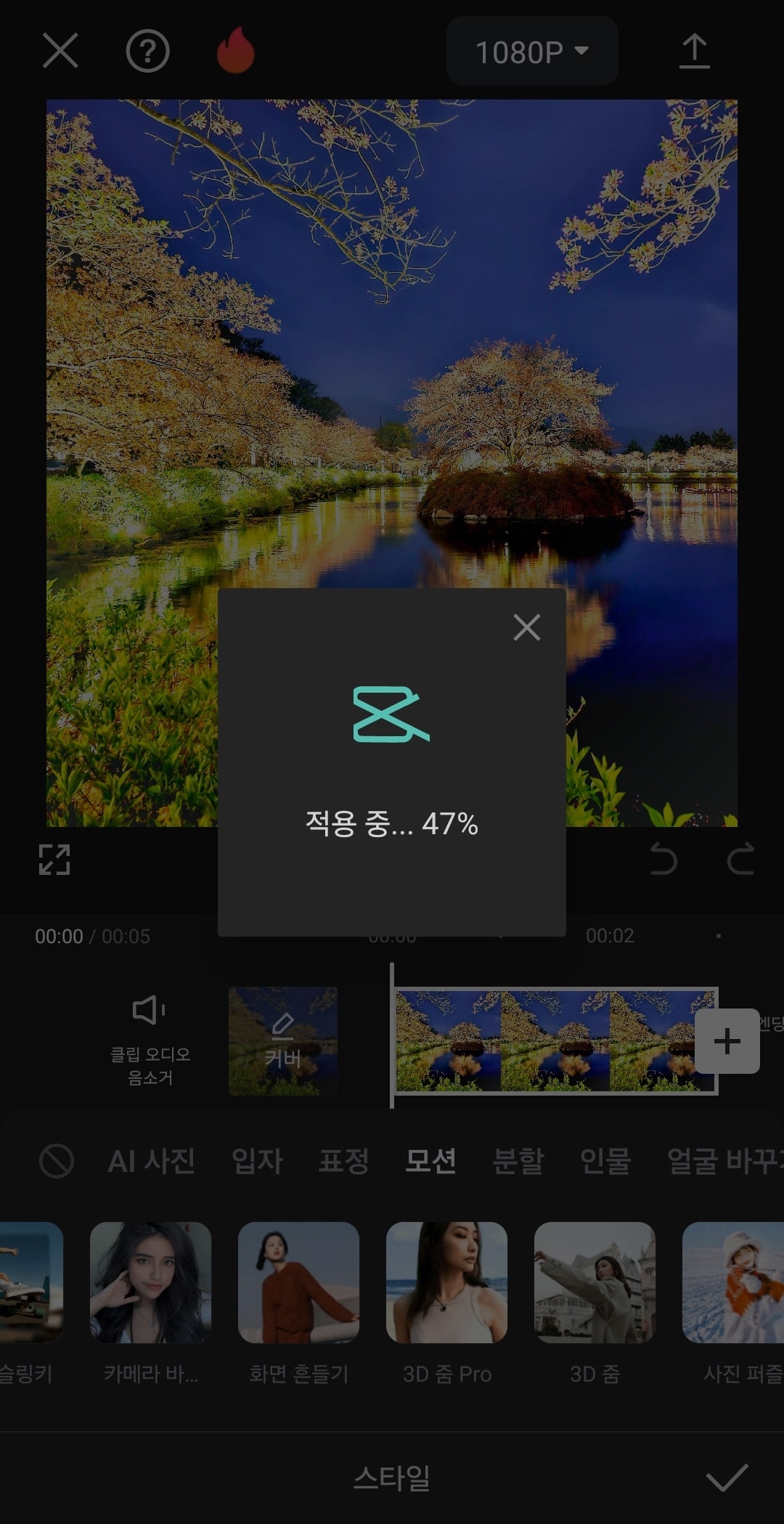Expand the preview to fullscreen
This screenshot has width=784, height=1524.
54,860
